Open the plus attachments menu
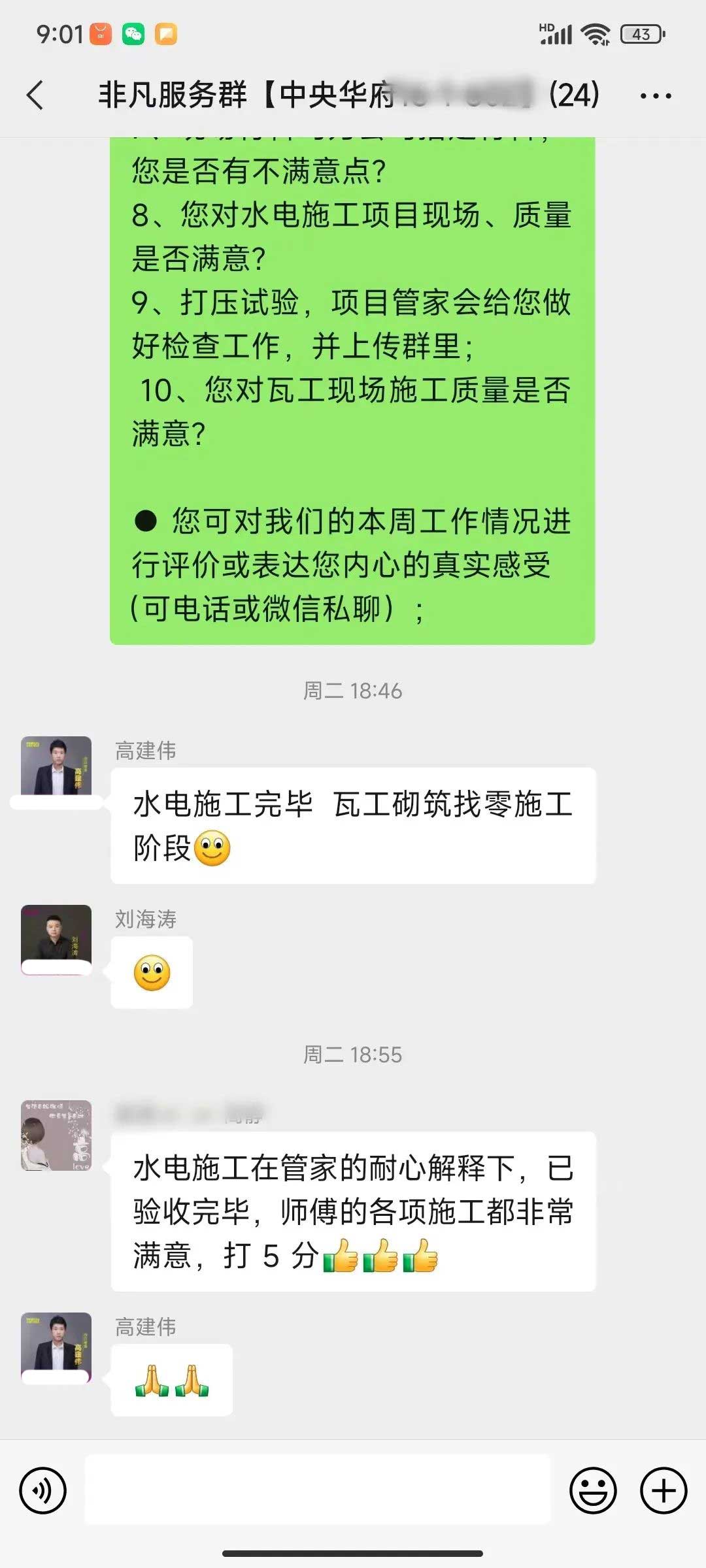Viewport: 706px width, 1568px height. (x=664, y=1490)
